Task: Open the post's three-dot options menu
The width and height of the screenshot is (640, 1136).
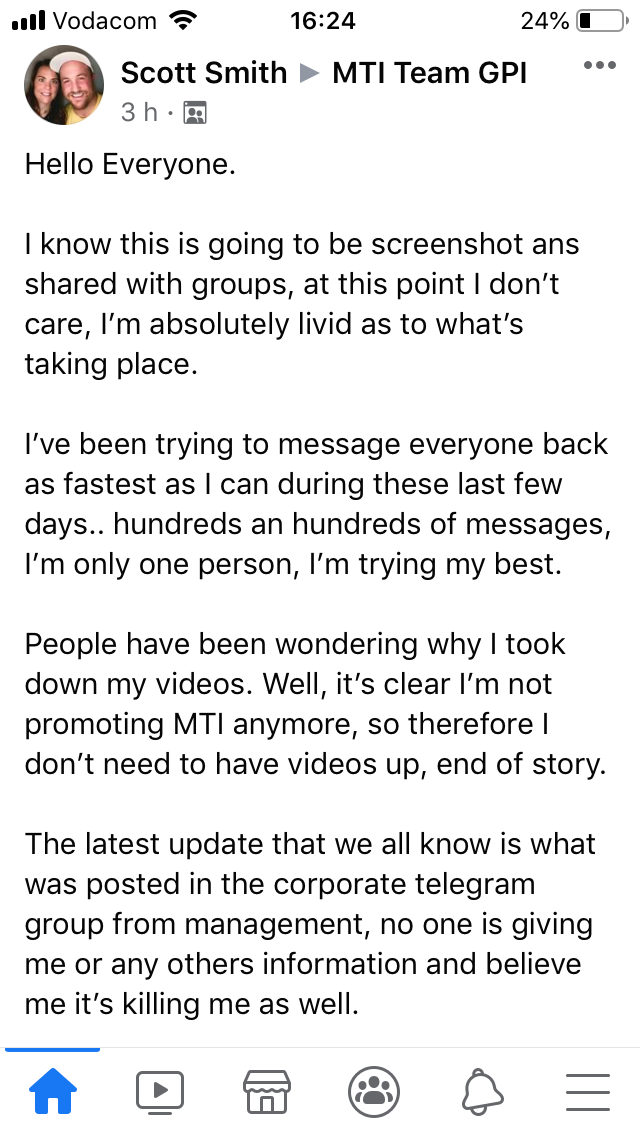Action: coord(599,66)
